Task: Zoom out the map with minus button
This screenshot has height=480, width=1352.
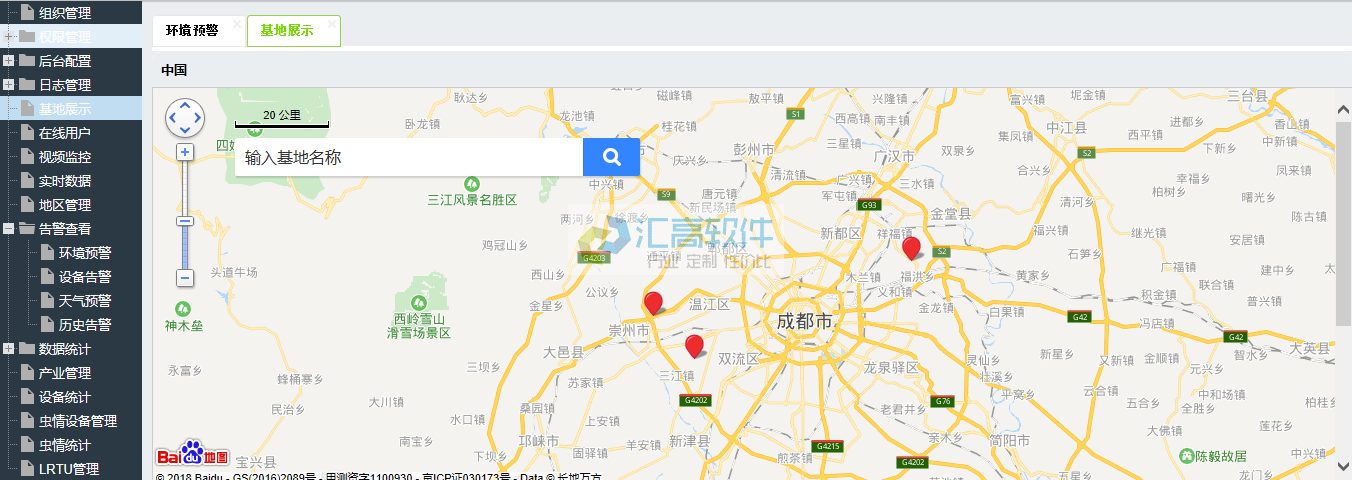Action: pyautogui.click(x=185, y=278)
